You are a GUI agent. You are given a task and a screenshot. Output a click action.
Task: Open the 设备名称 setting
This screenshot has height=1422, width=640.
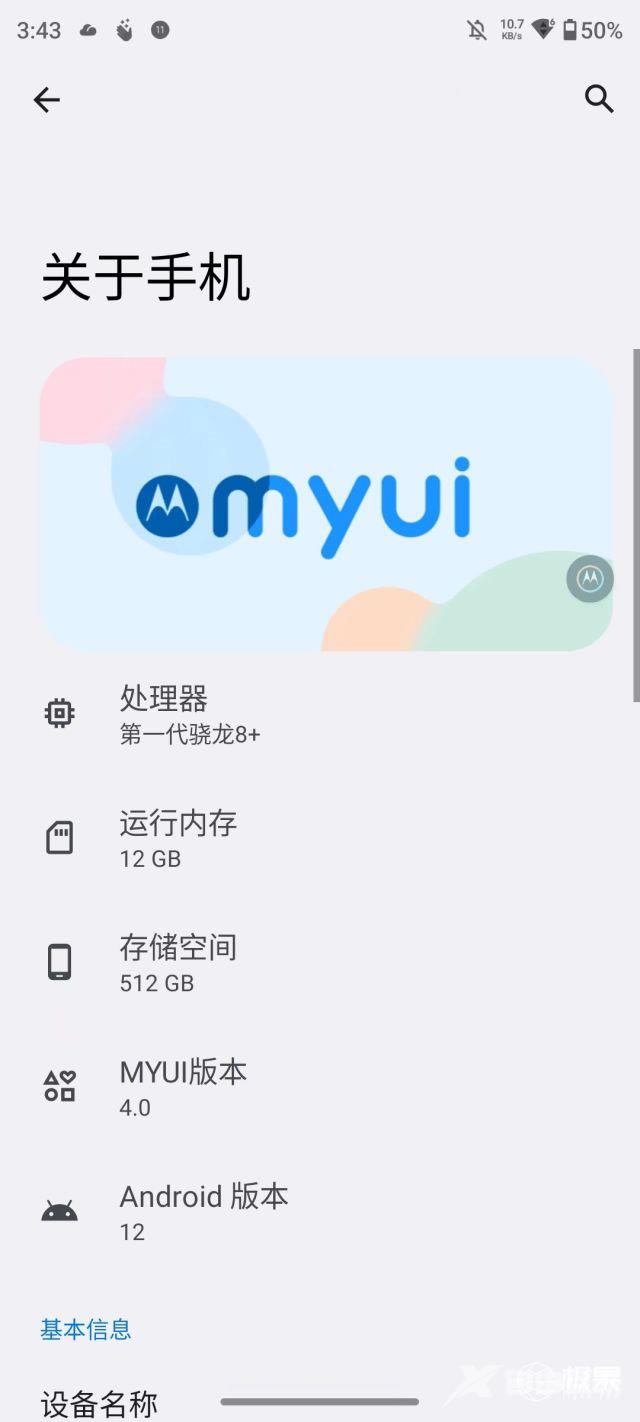click(99, 1403)
